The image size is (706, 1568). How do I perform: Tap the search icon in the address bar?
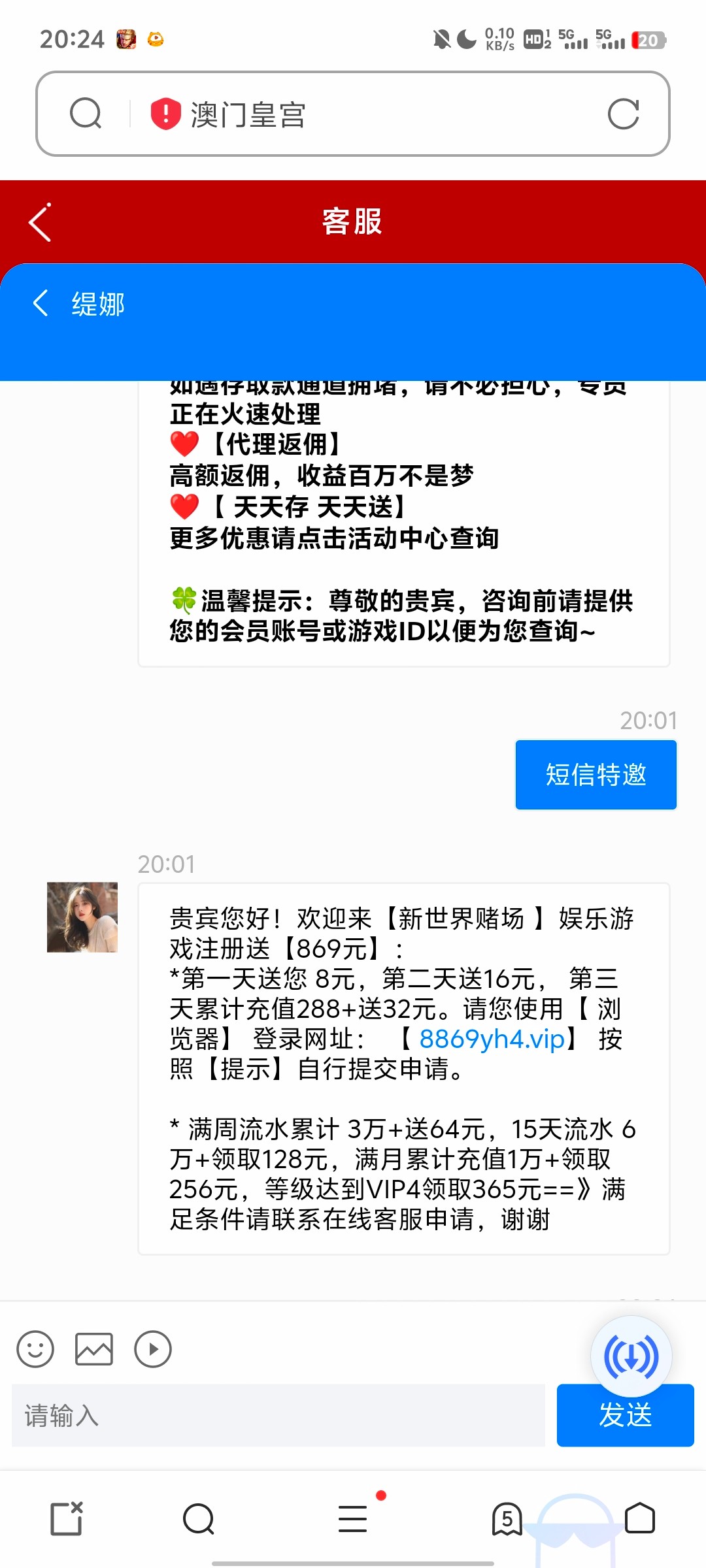click(x=86, y=114)
